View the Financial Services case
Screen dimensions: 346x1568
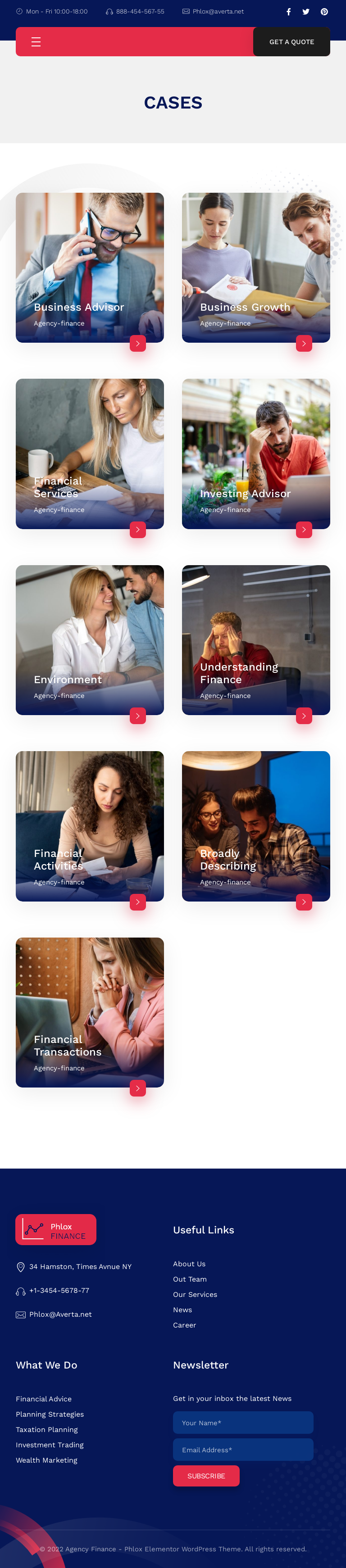90,453
